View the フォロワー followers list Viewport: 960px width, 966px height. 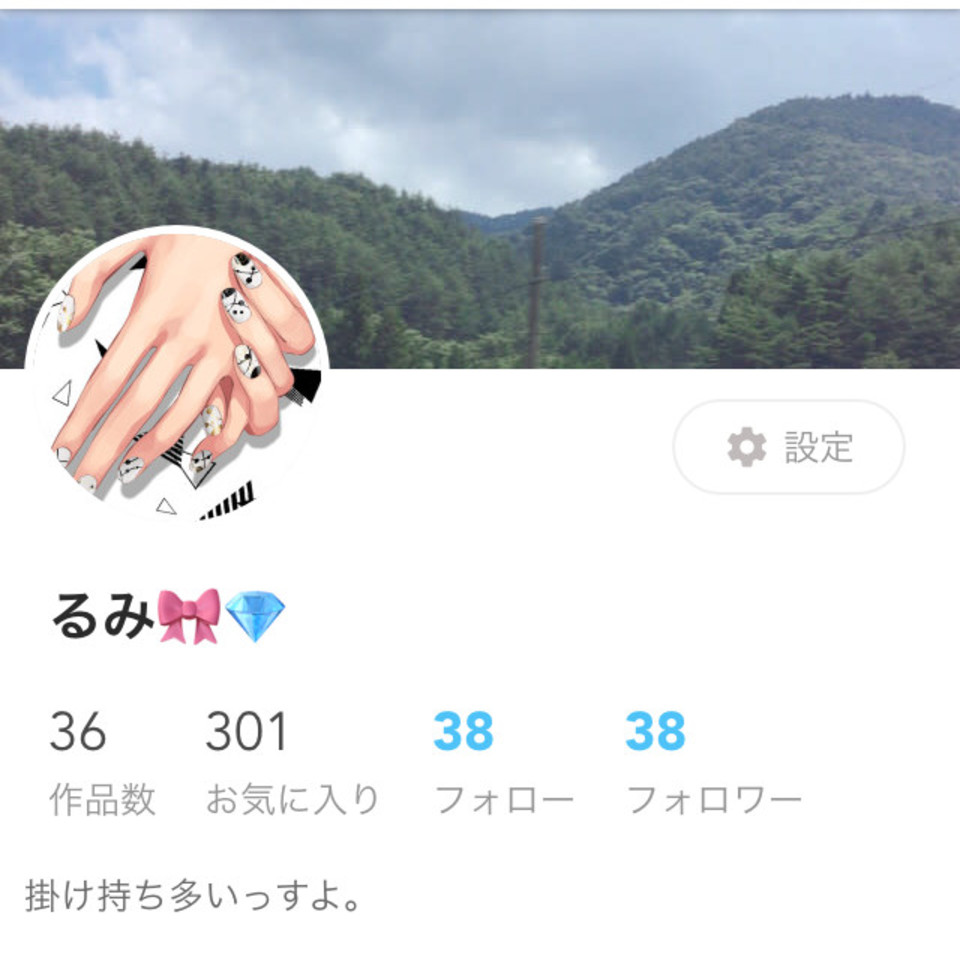tap(712, 762)
